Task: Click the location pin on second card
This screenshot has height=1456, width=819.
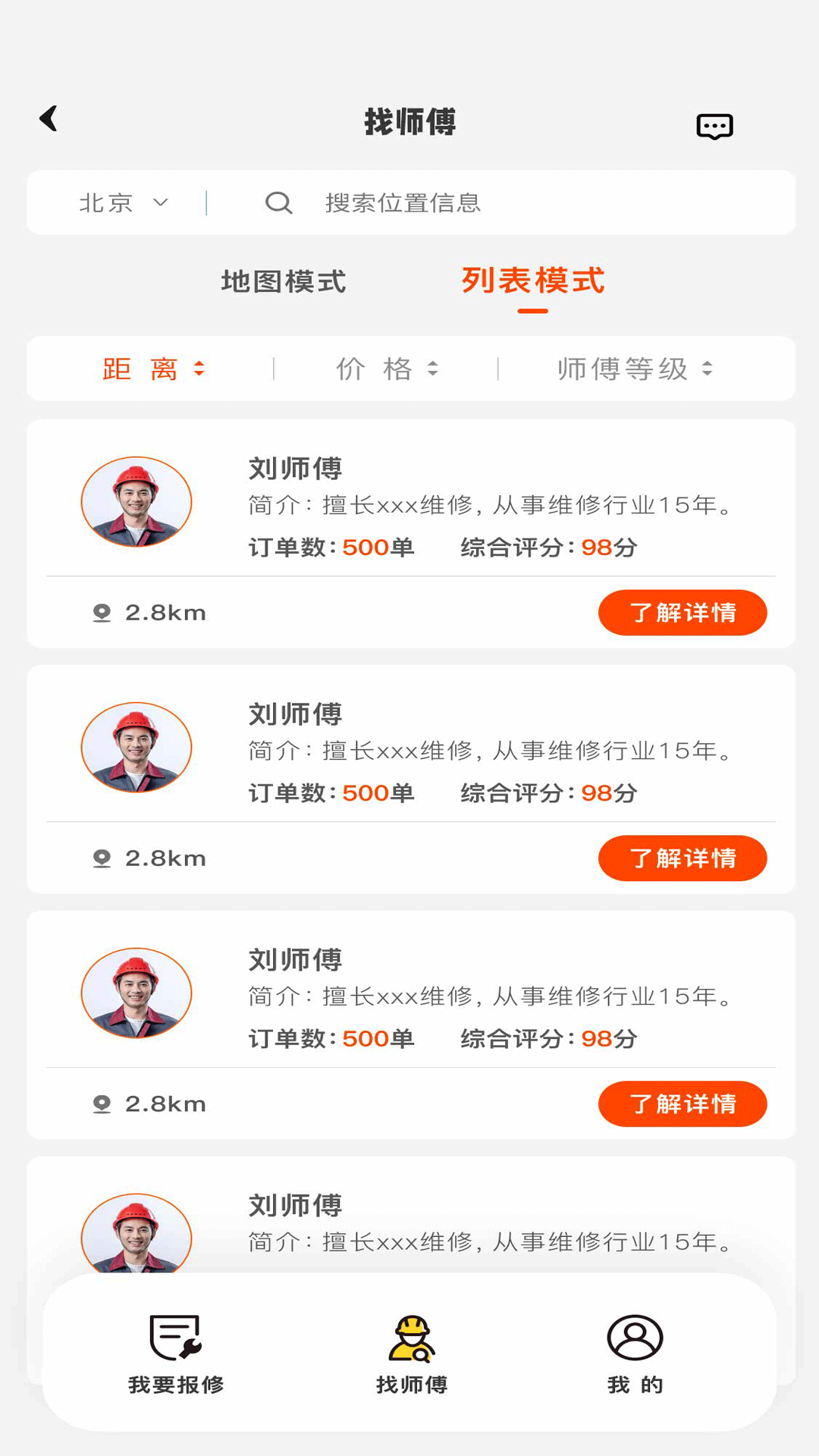Action: click(101, 858)
